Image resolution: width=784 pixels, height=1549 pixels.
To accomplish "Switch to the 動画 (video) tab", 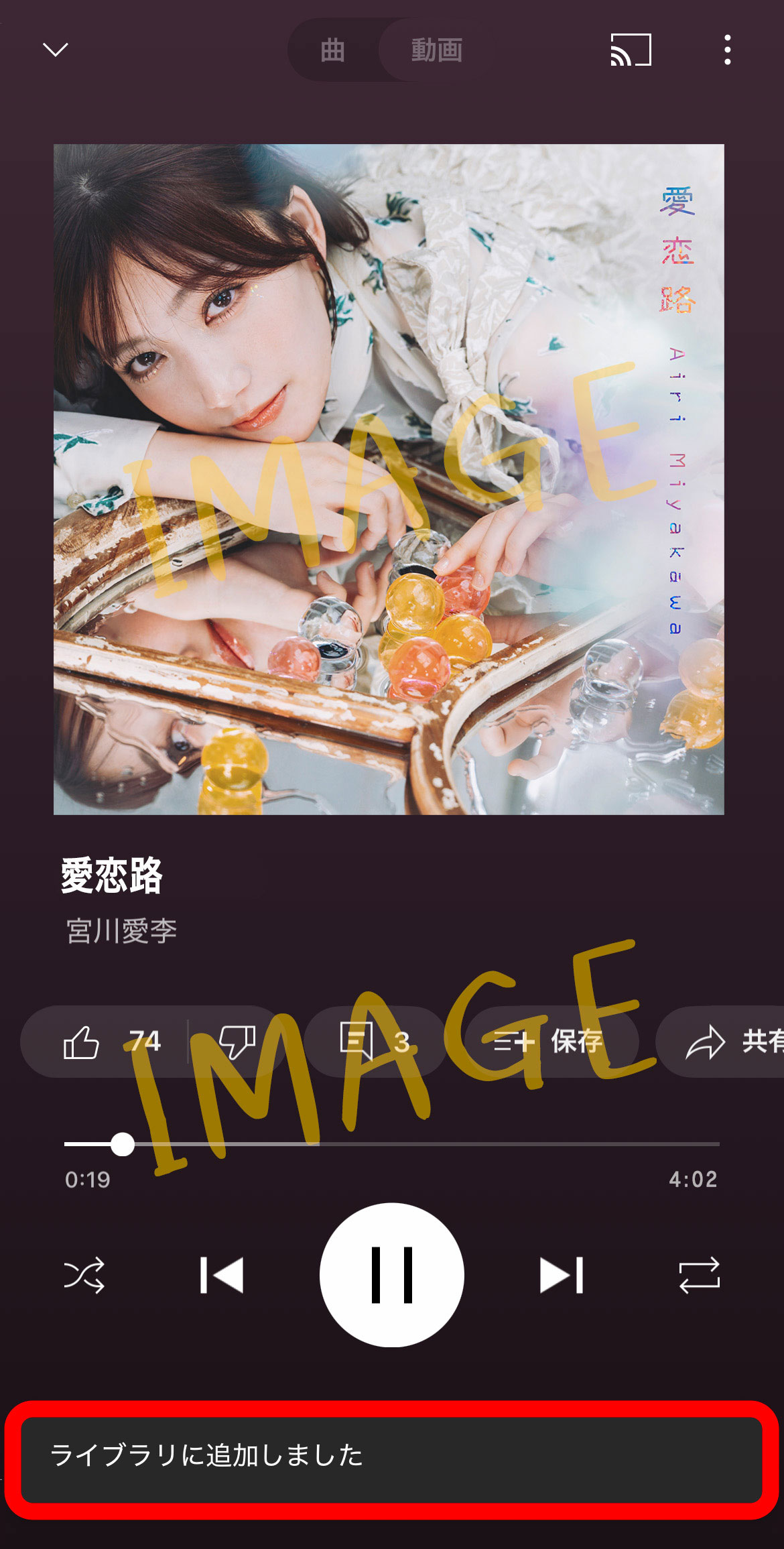I will (x=436, y=50).
